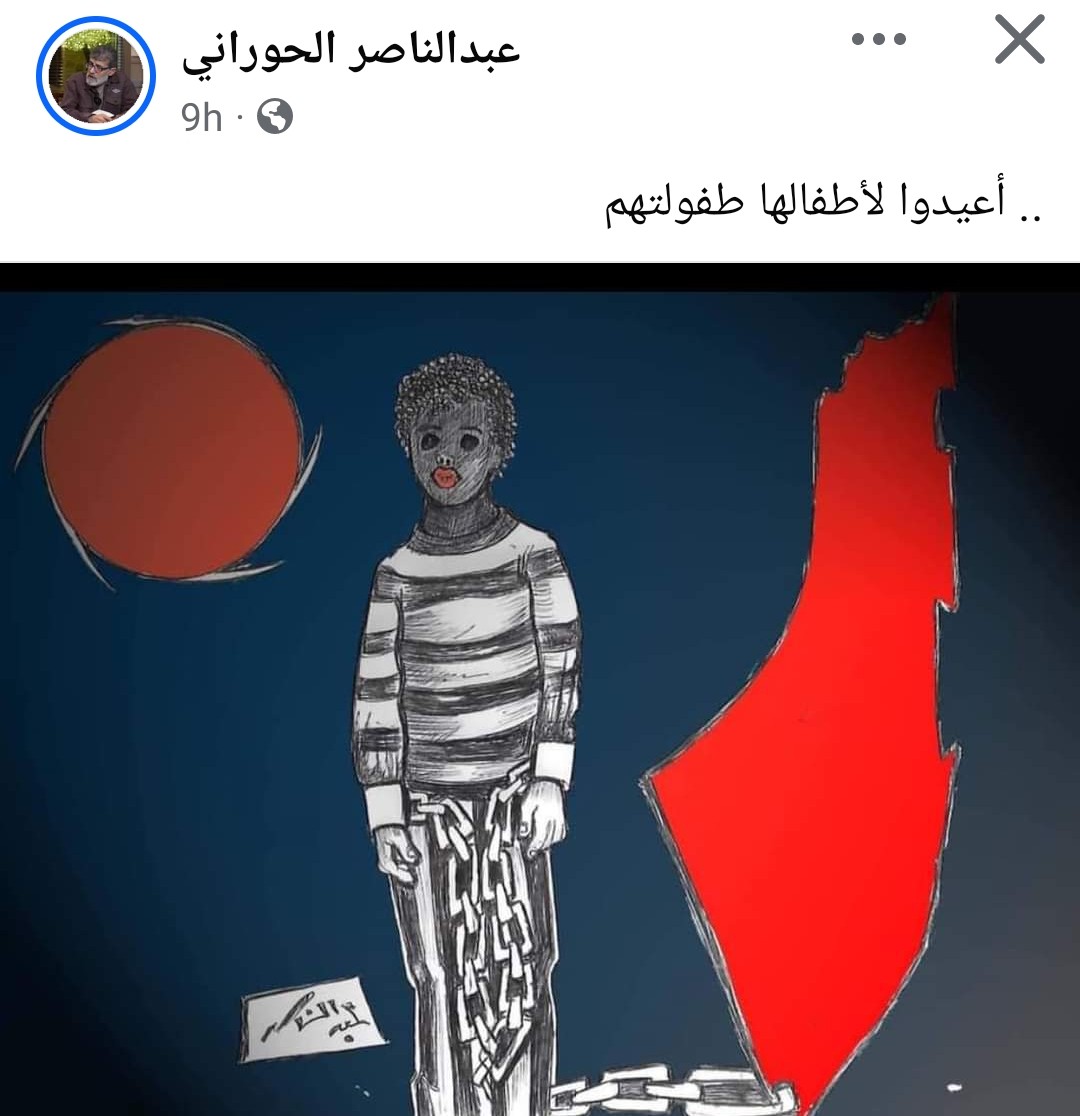Tap the author name عبدالناصر الحوراني
The image size is (1080, 1116).
pos(351,49)
